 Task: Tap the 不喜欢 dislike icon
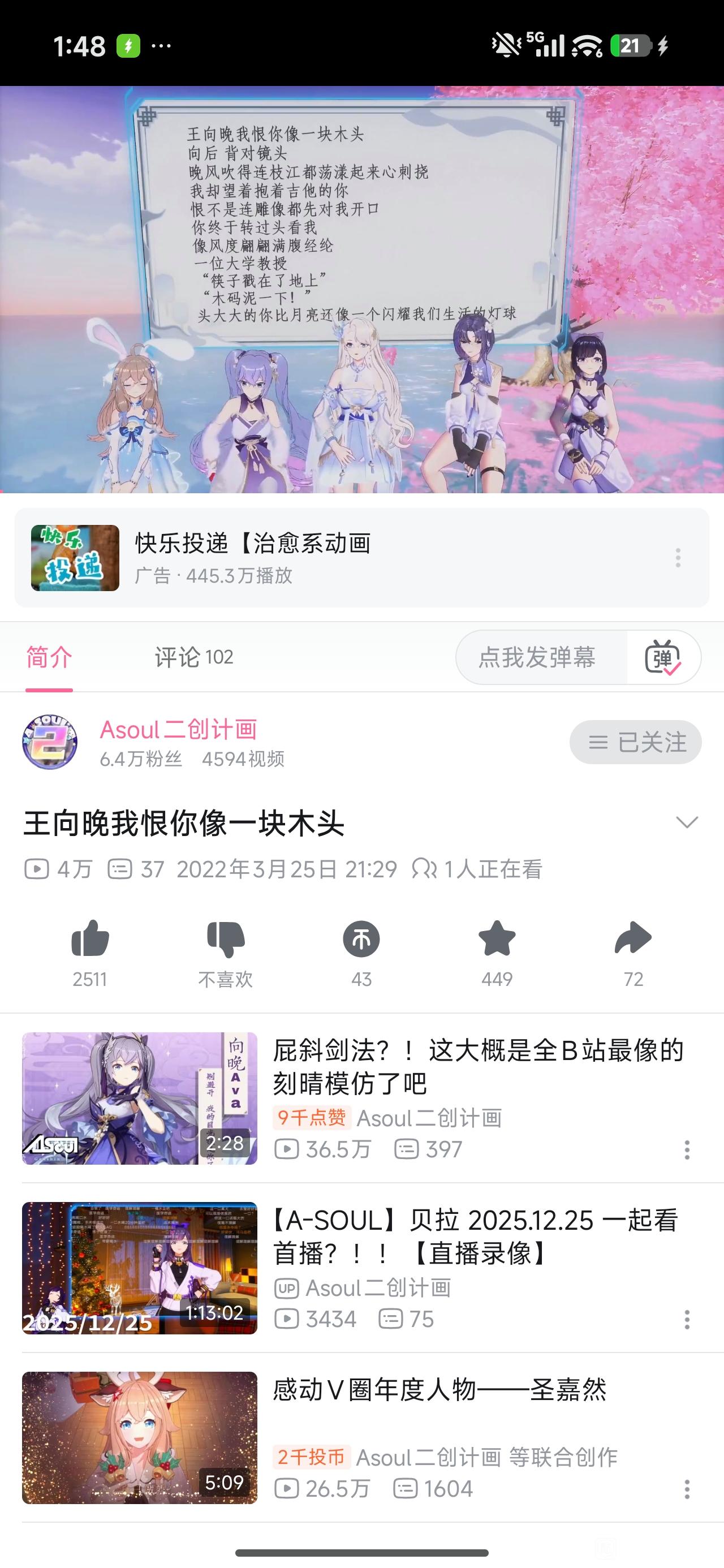click(225, 939)
